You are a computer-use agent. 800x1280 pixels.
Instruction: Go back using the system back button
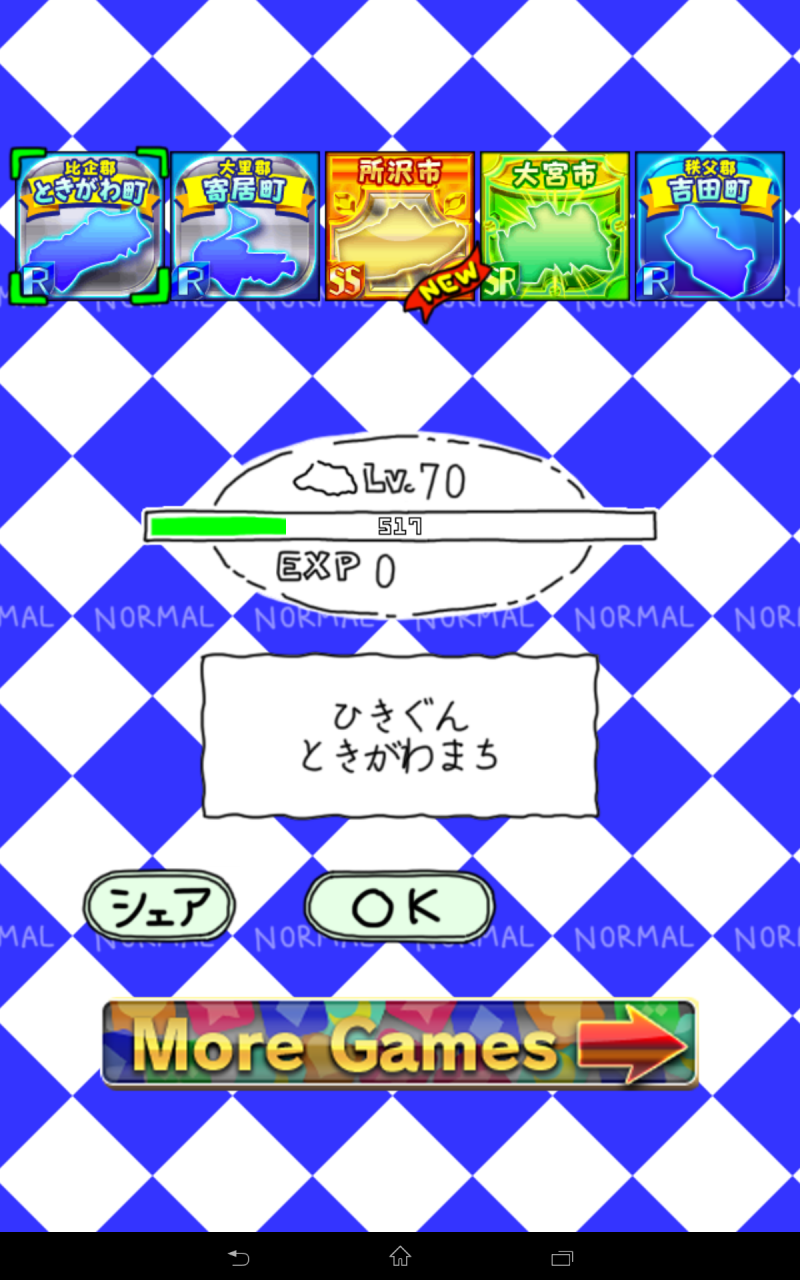pyautogui.click(x=238, y=1256)
